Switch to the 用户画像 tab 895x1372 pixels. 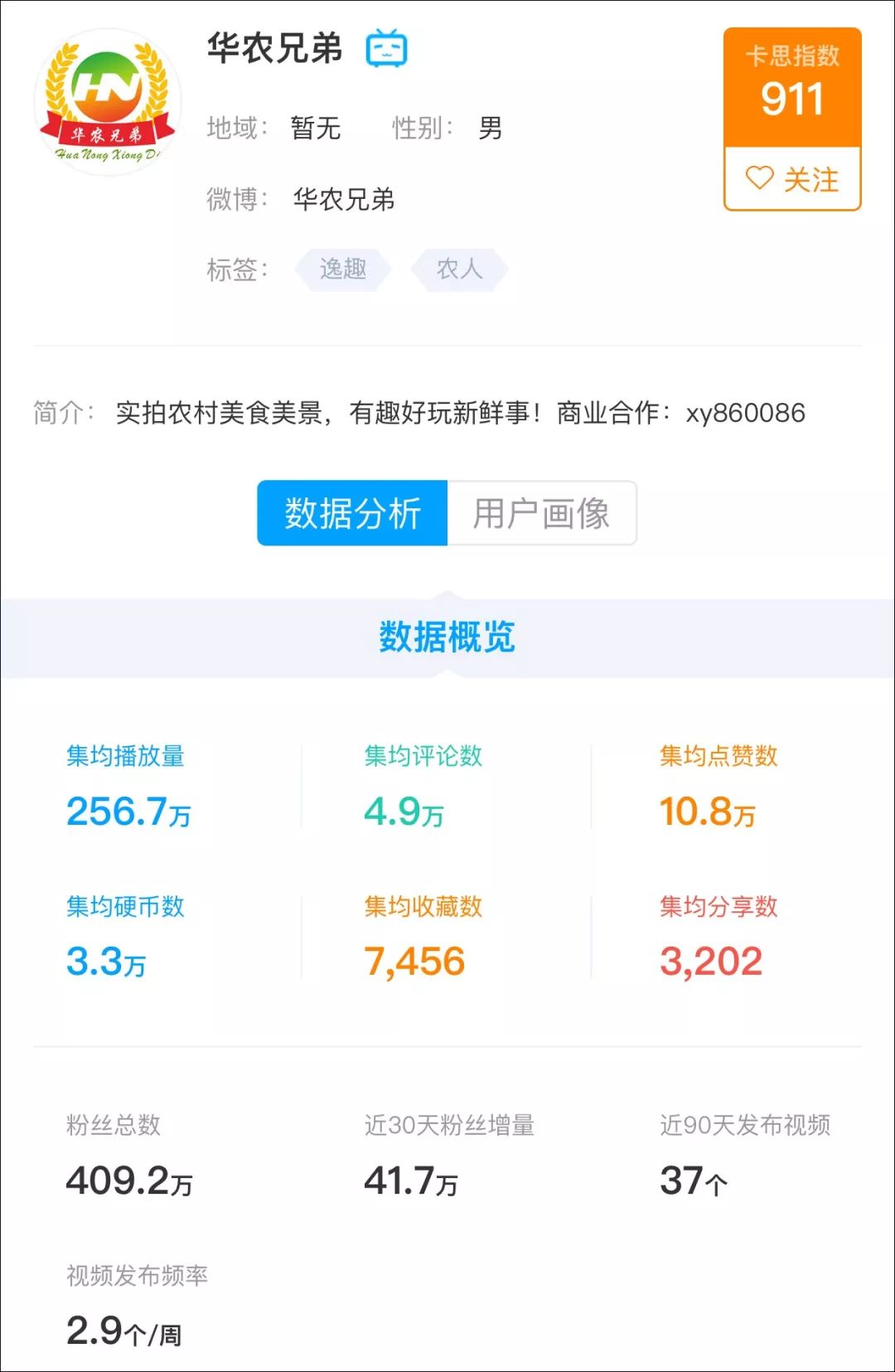coord(542,513)
